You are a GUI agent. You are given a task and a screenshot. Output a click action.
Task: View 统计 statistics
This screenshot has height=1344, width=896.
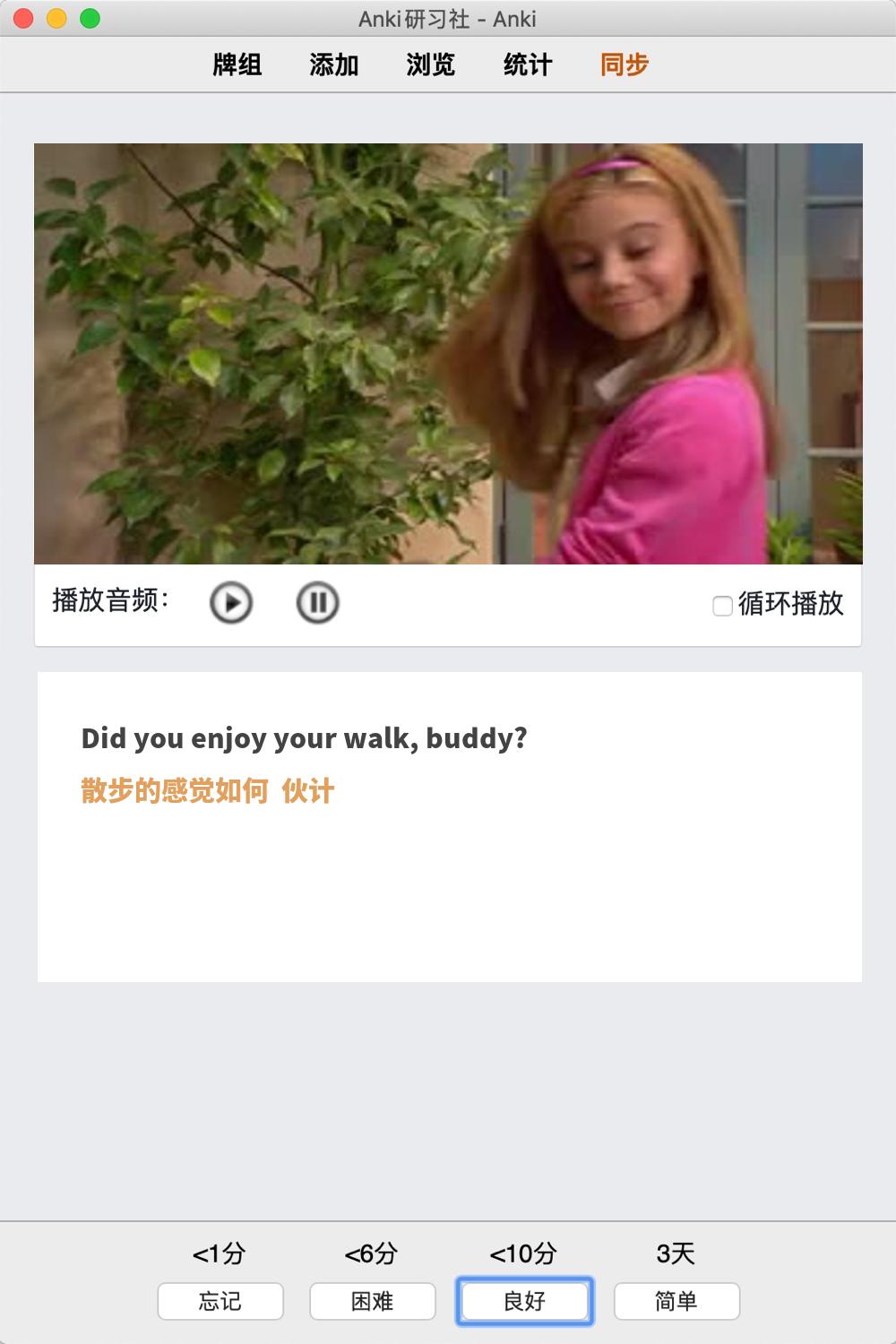[528, 65]
